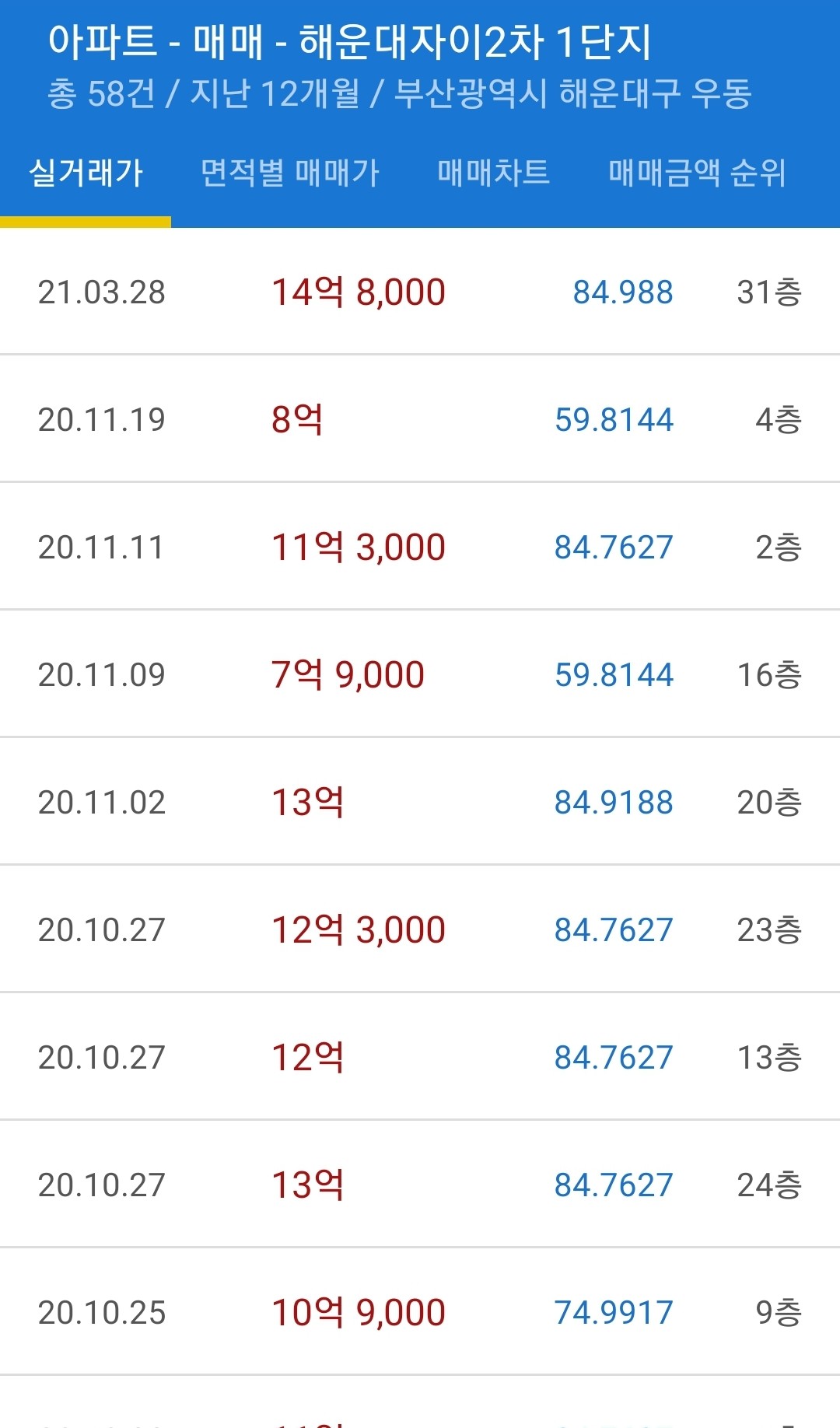Open the 매매차트 tab
Viewport: 840px width, 1428px height.
[x=493, y=173]
